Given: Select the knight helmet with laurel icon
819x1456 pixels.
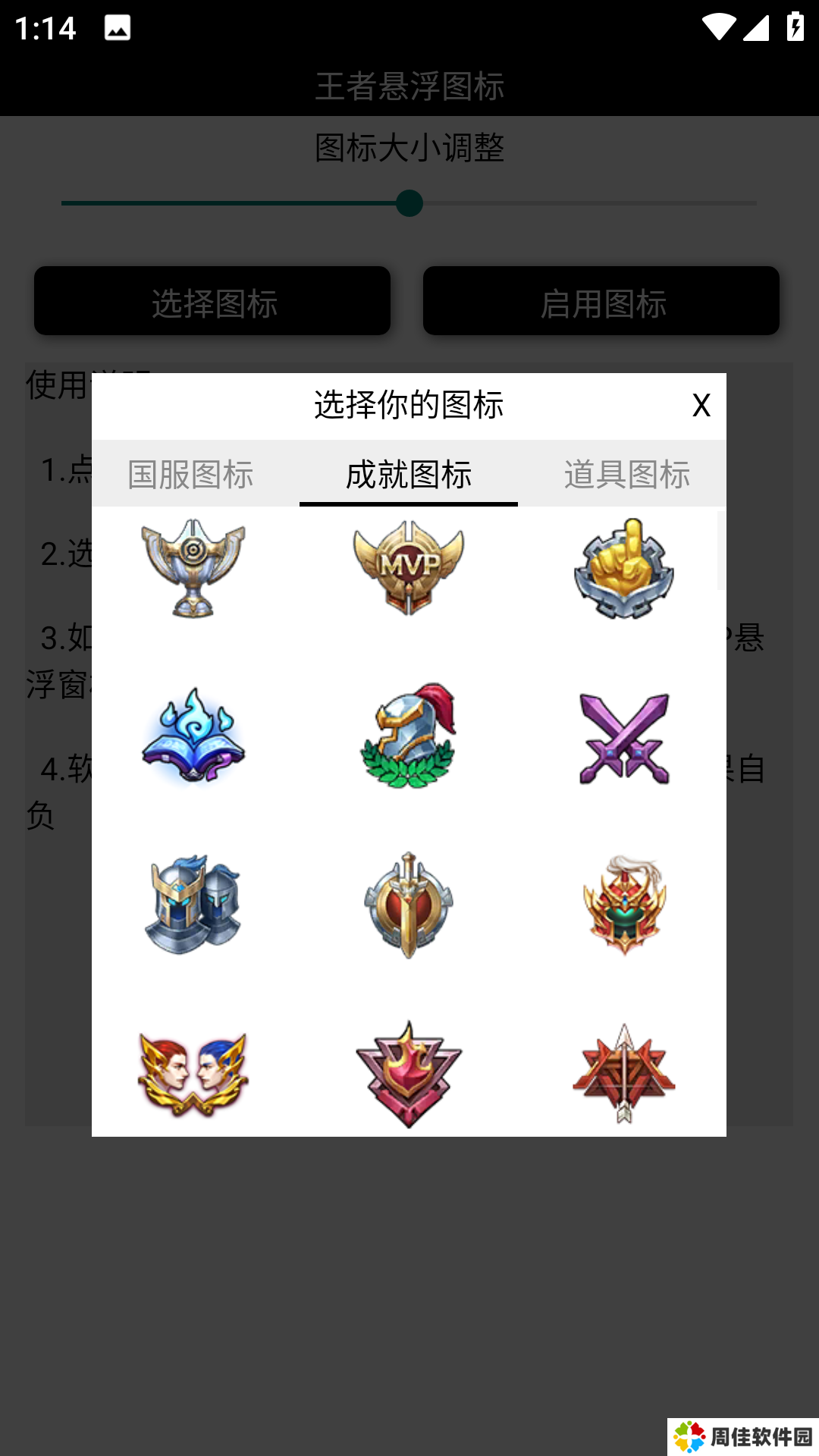Looking at the screenshot, I should [409, 736].
